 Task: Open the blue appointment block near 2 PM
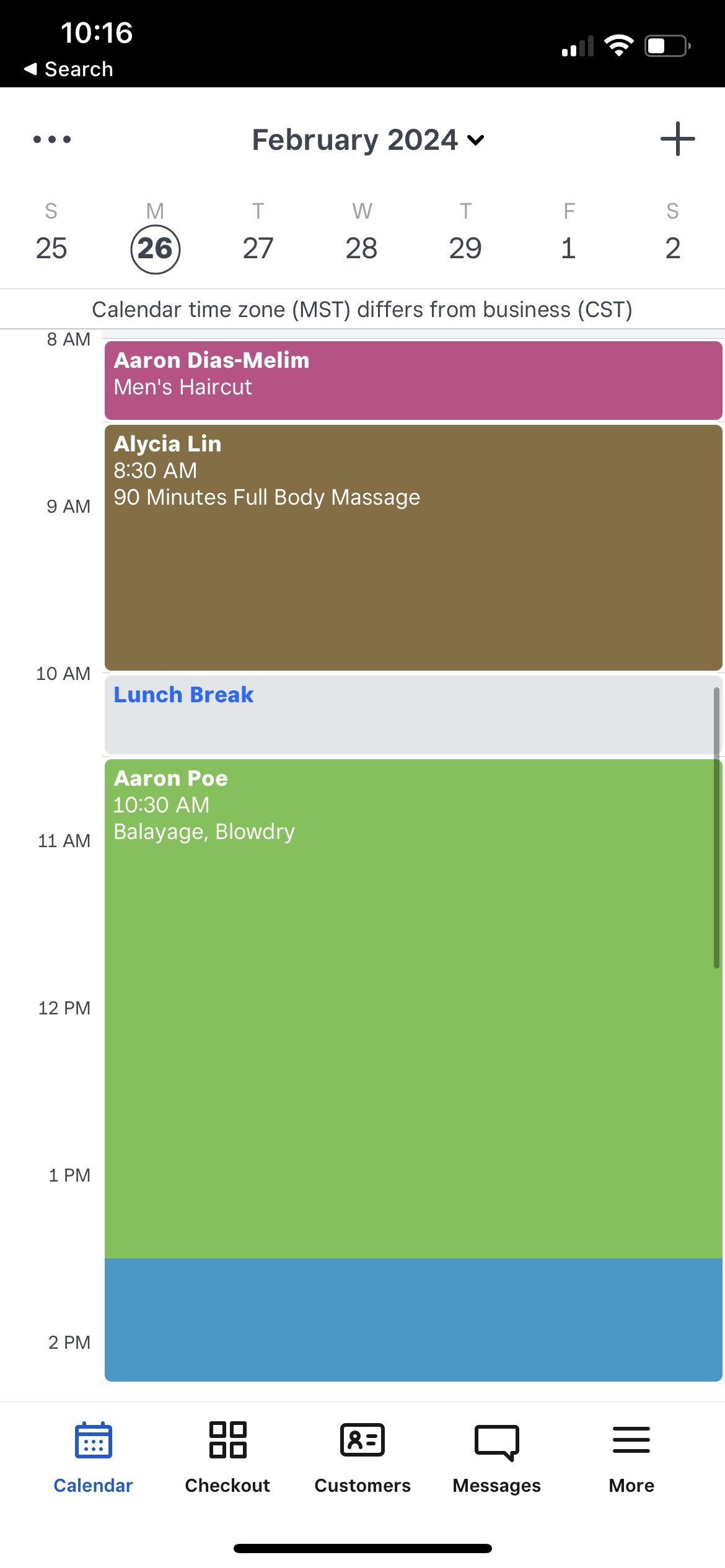[x=413, y=1320]
